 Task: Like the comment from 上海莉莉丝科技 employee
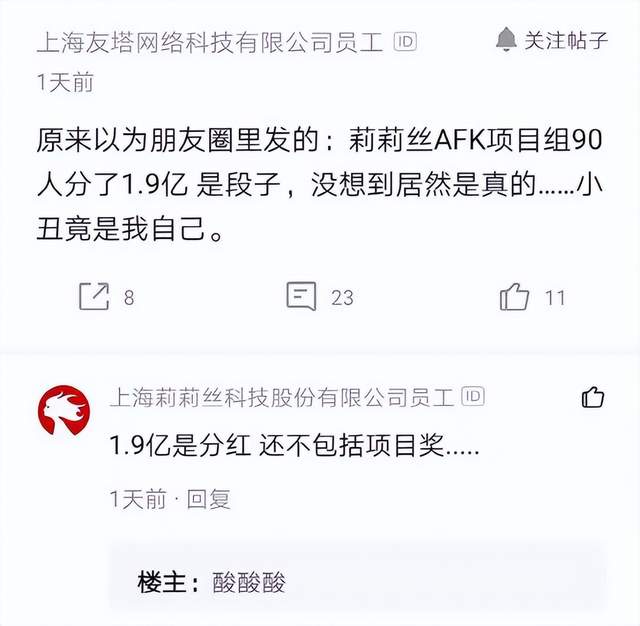click(x=593, y=398)
